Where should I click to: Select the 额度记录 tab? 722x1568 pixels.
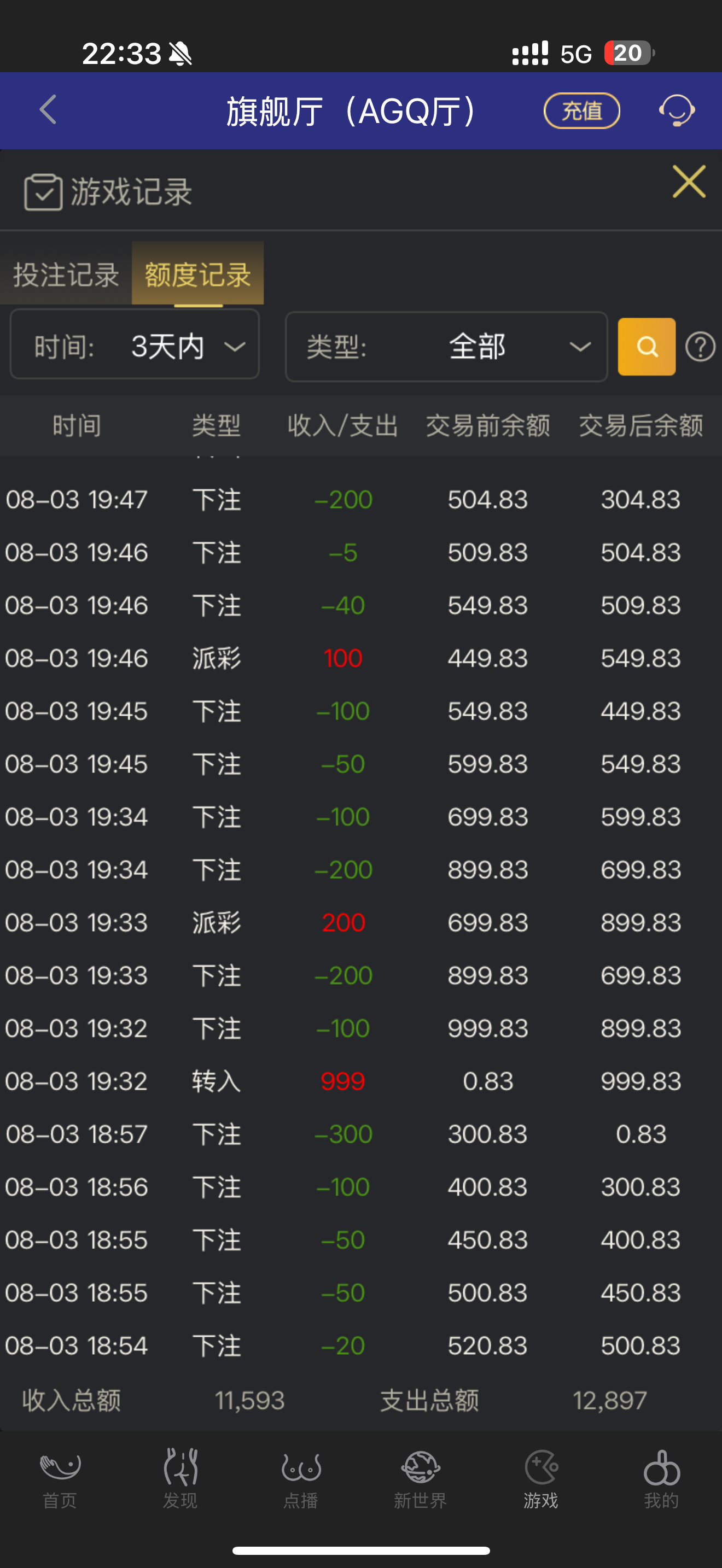pos(198,274)
